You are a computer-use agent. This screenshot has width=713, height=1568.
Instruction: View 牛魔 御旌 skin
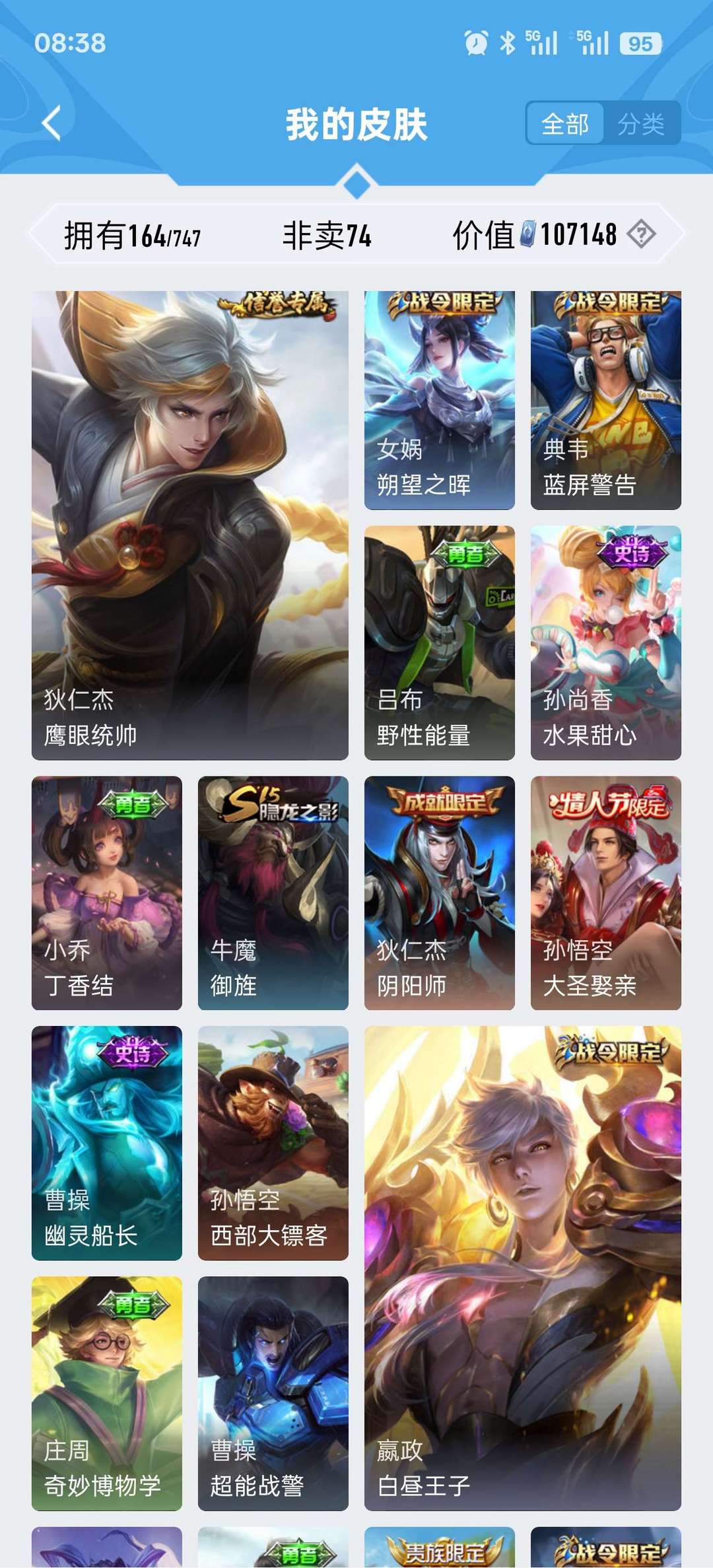273,893
